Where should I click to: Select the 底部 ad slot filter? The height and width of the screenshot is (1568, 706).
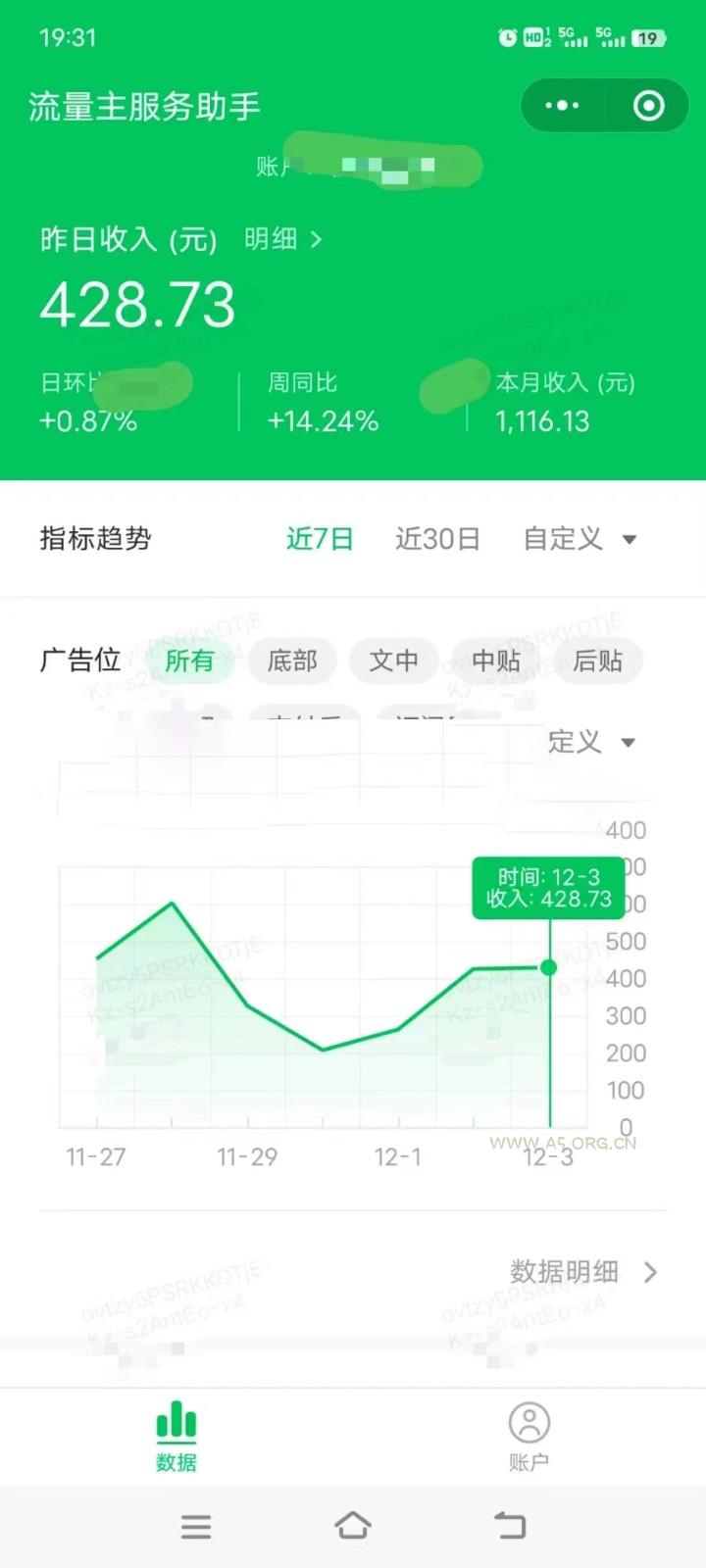(x=293, y=661)
